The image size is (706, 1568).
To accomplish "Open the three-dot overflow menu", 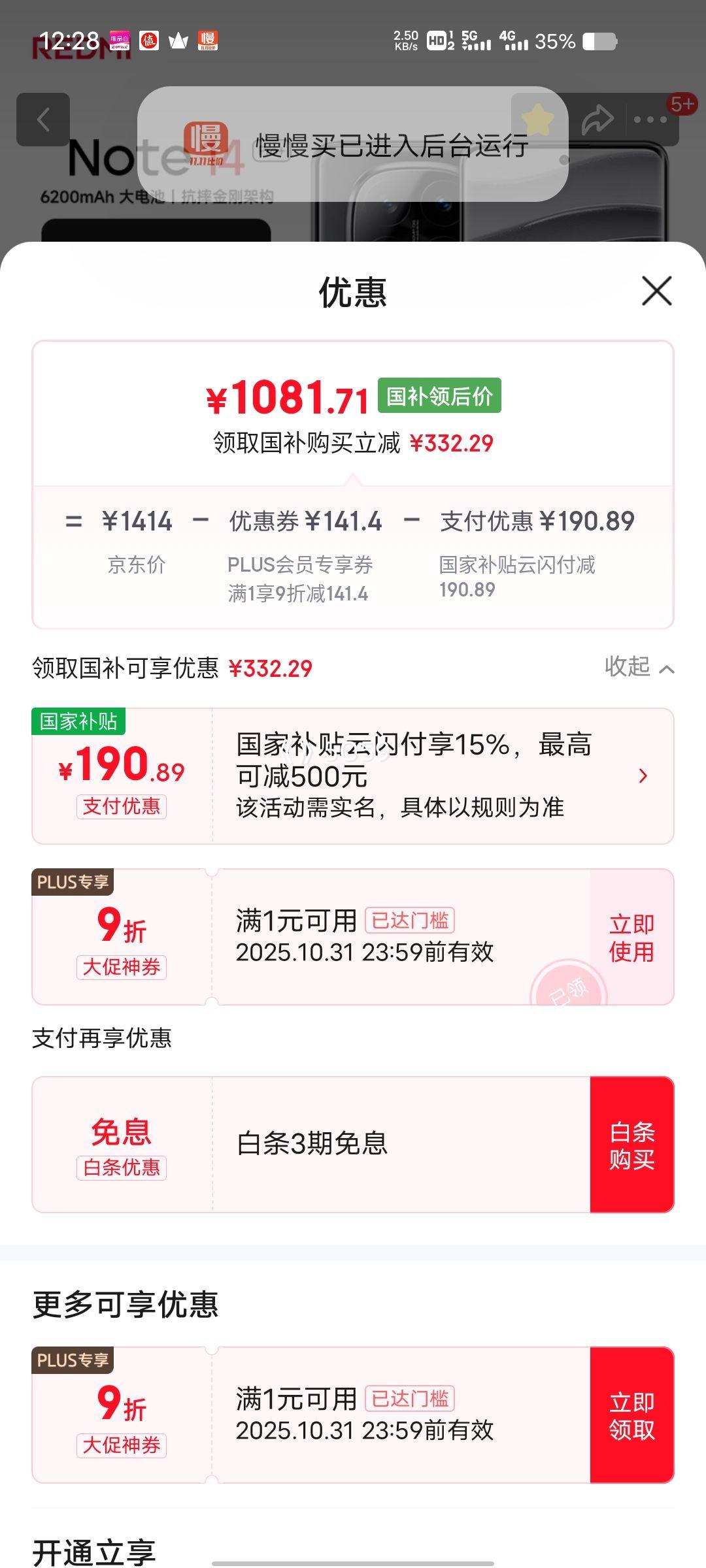I will tap(650, 120).
